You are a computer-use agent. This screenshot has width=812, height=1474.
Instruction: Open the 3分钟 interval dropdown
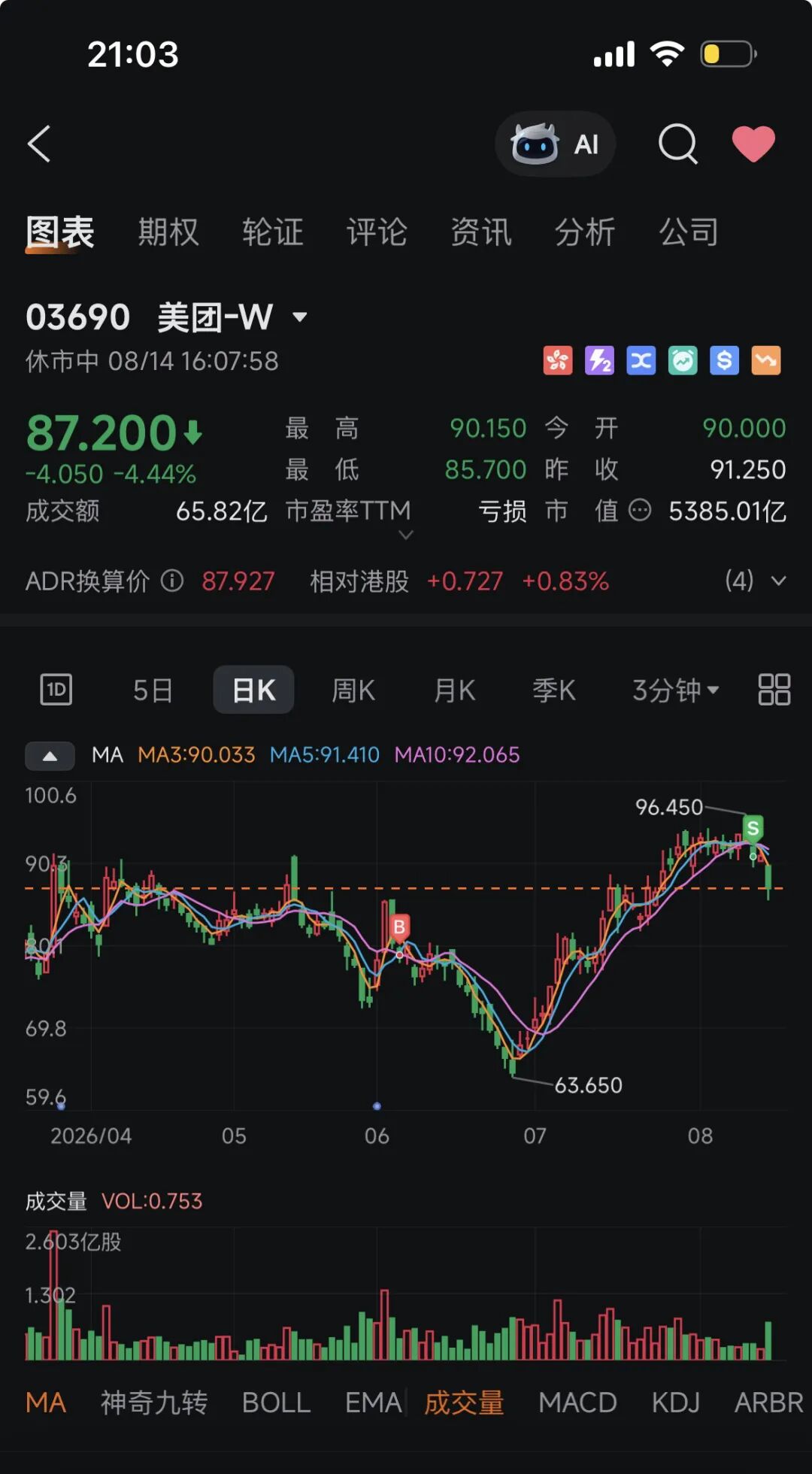tap(675, 690)
